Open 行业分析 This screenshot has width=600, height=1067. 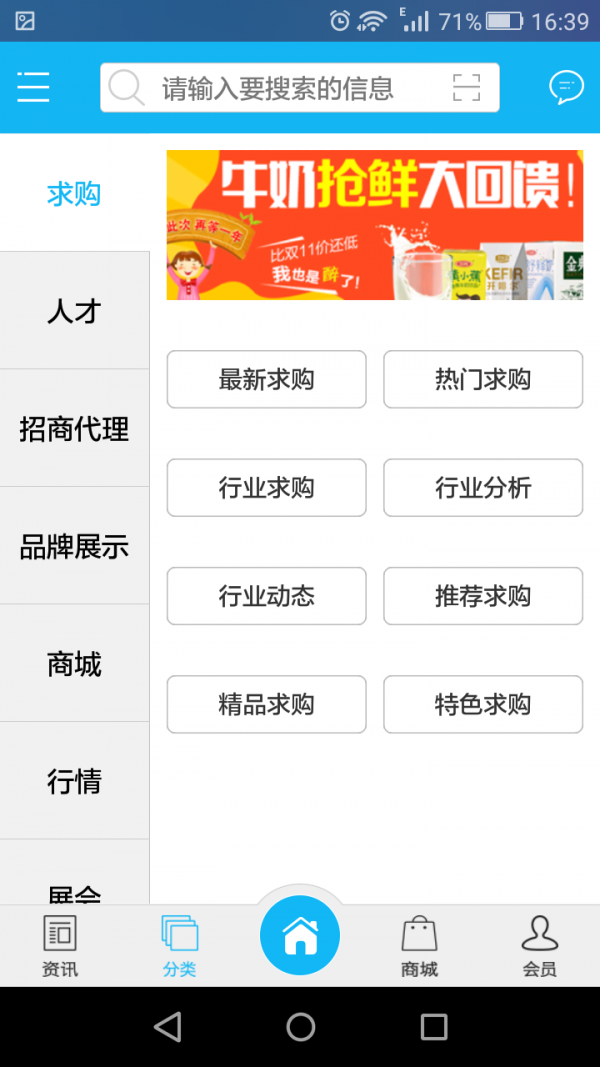pos(483,488)
